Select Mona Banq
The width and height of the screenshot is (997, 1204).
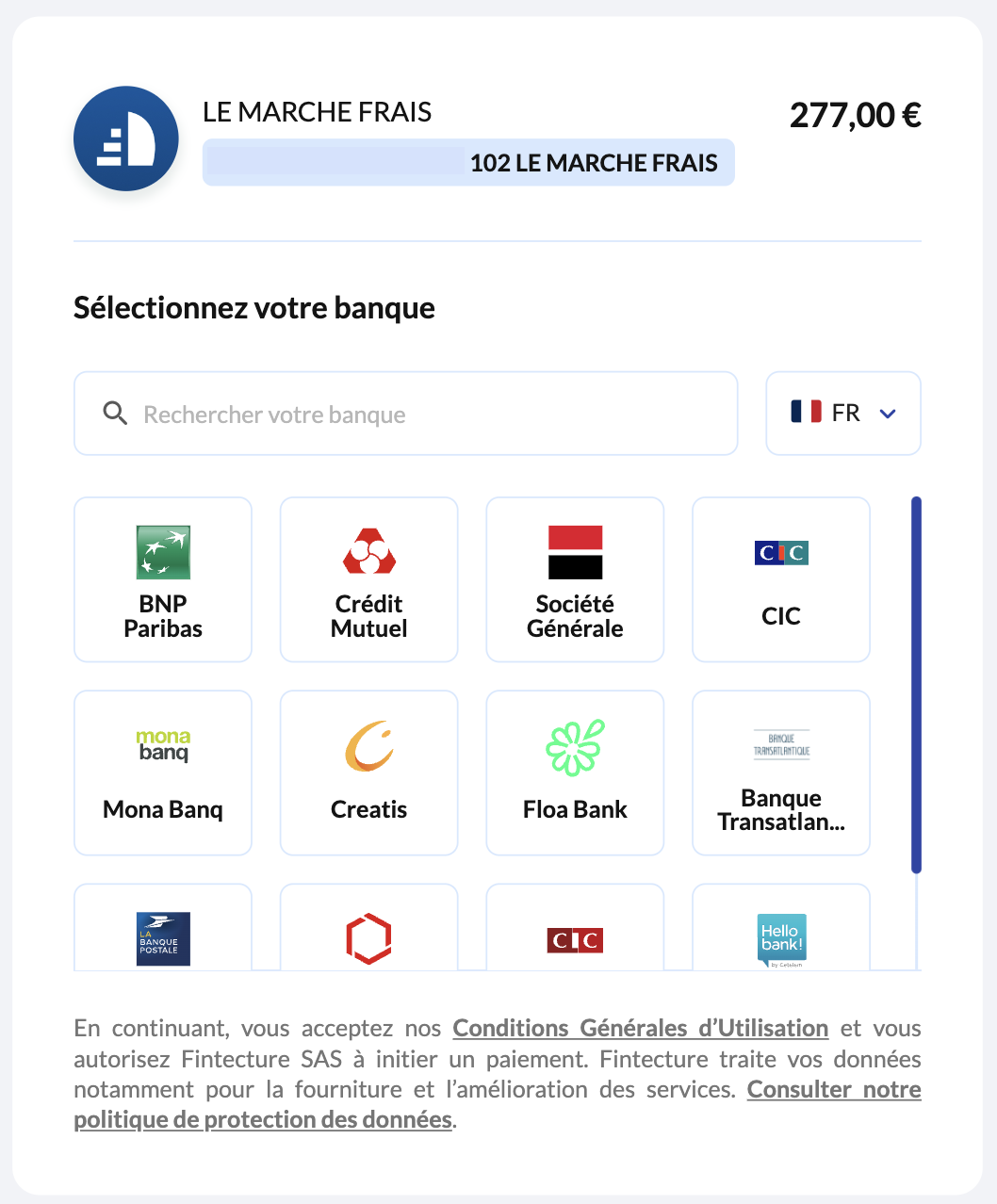click(x=163, y=773)
